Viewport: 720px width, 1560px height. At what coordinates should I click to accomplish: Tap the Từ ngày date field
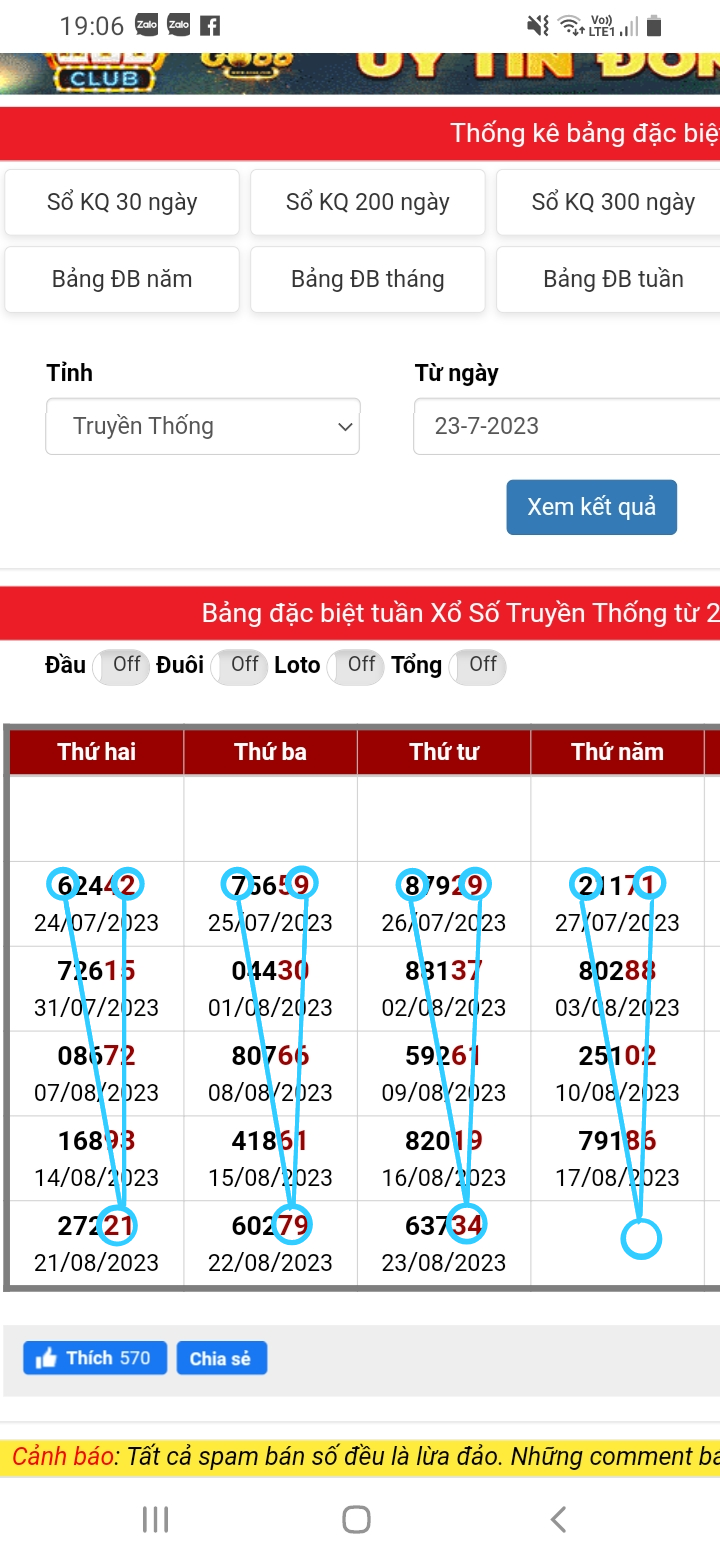click(567, 426)
